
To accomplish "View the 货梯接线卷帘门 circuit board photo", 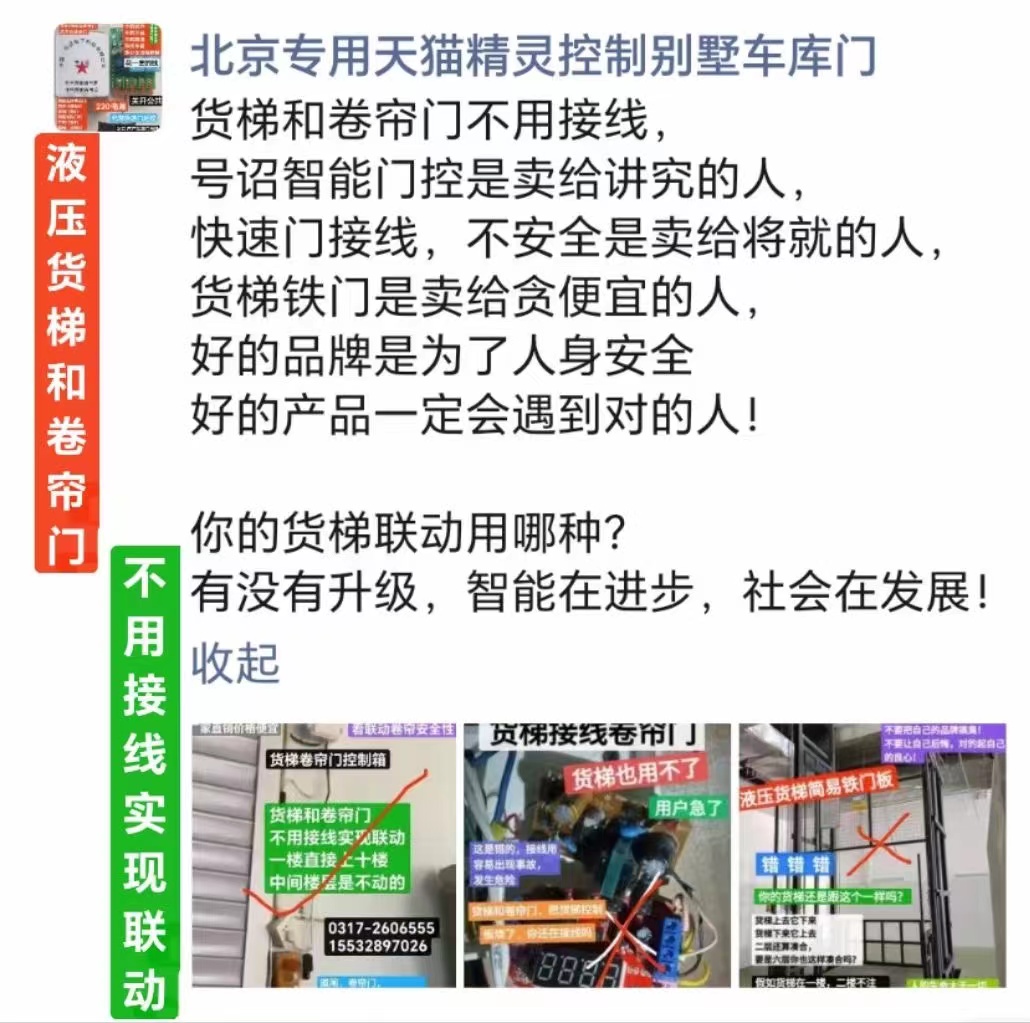I will point(597,856).
